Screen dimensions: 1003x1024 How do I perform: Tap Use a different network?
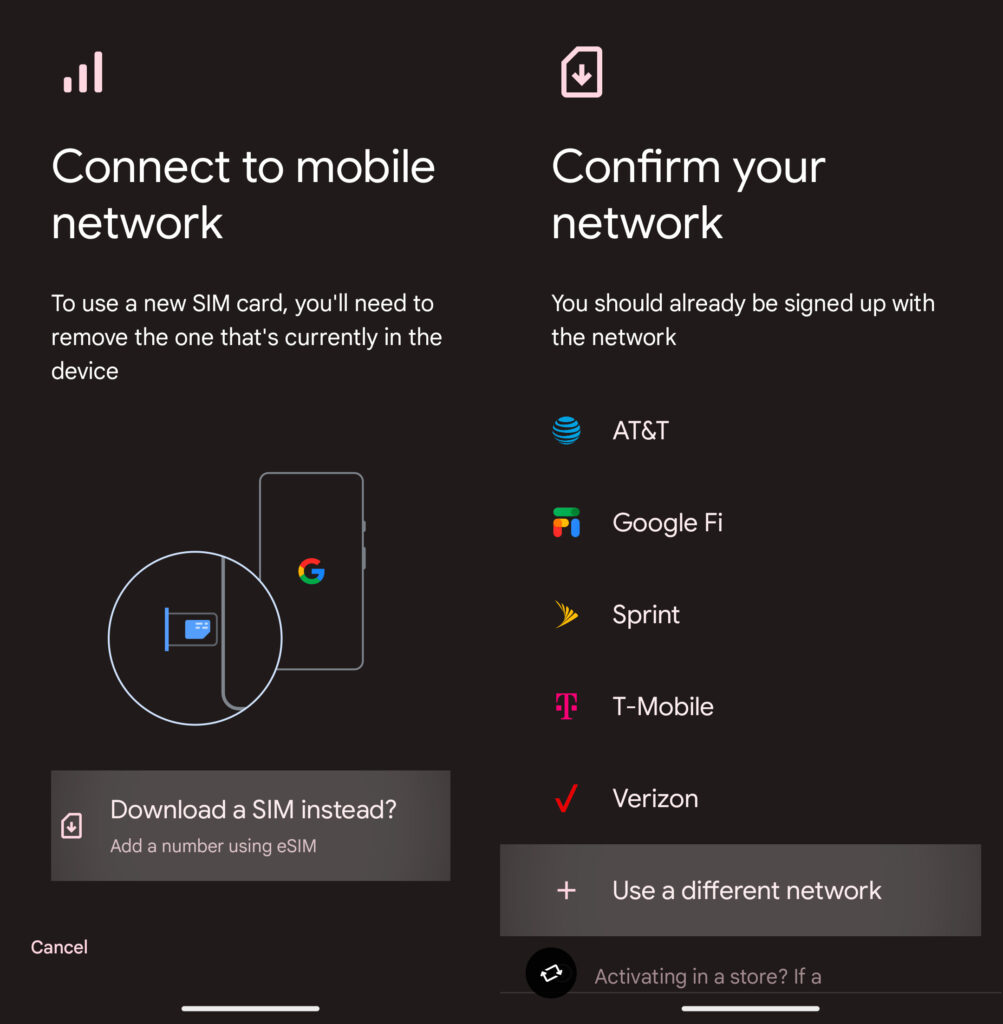[x=740, y=890]
